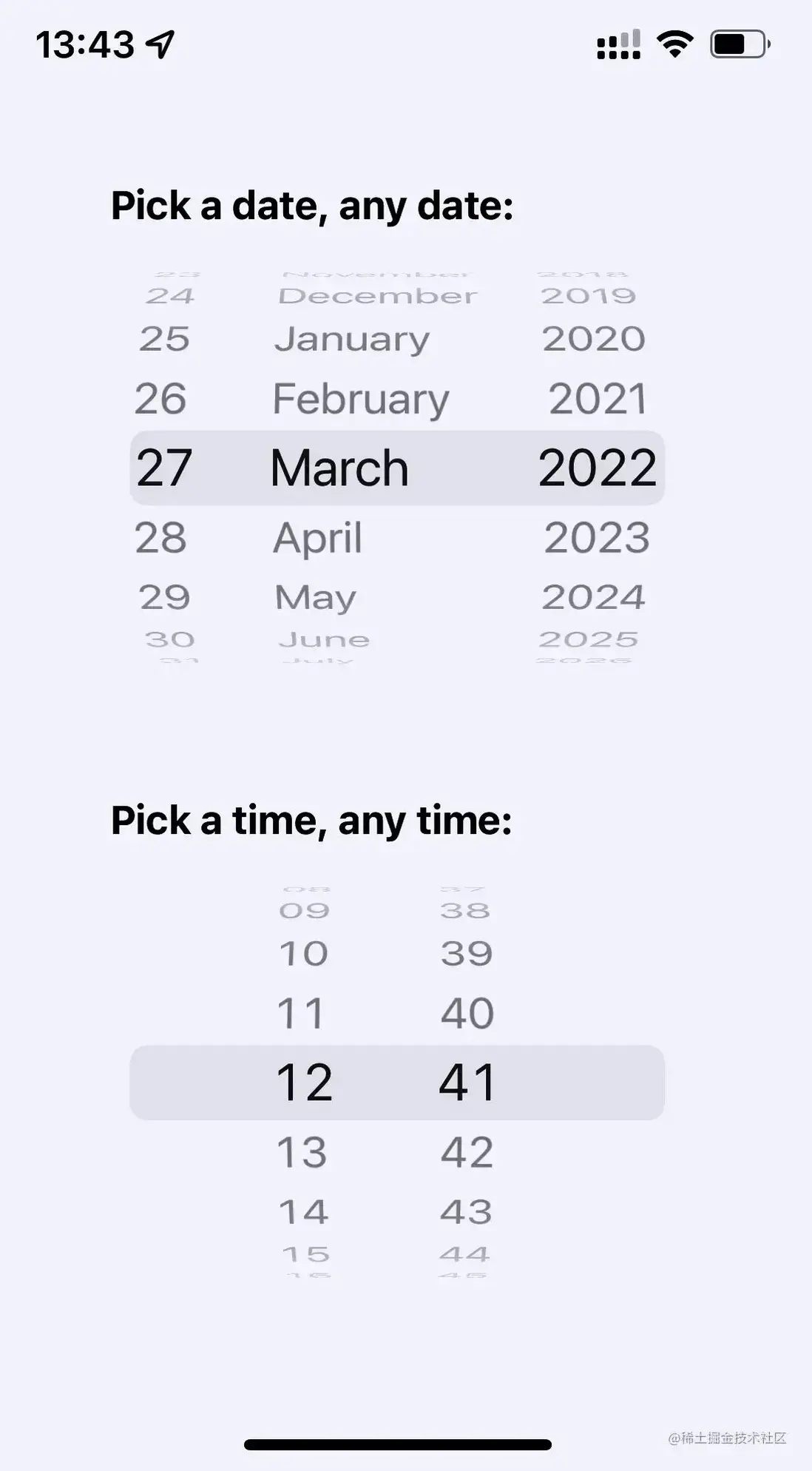Viewport: 812px width, 1471px height.
Task: Pick January in the month wheel
Action: (x=351, y=339)
